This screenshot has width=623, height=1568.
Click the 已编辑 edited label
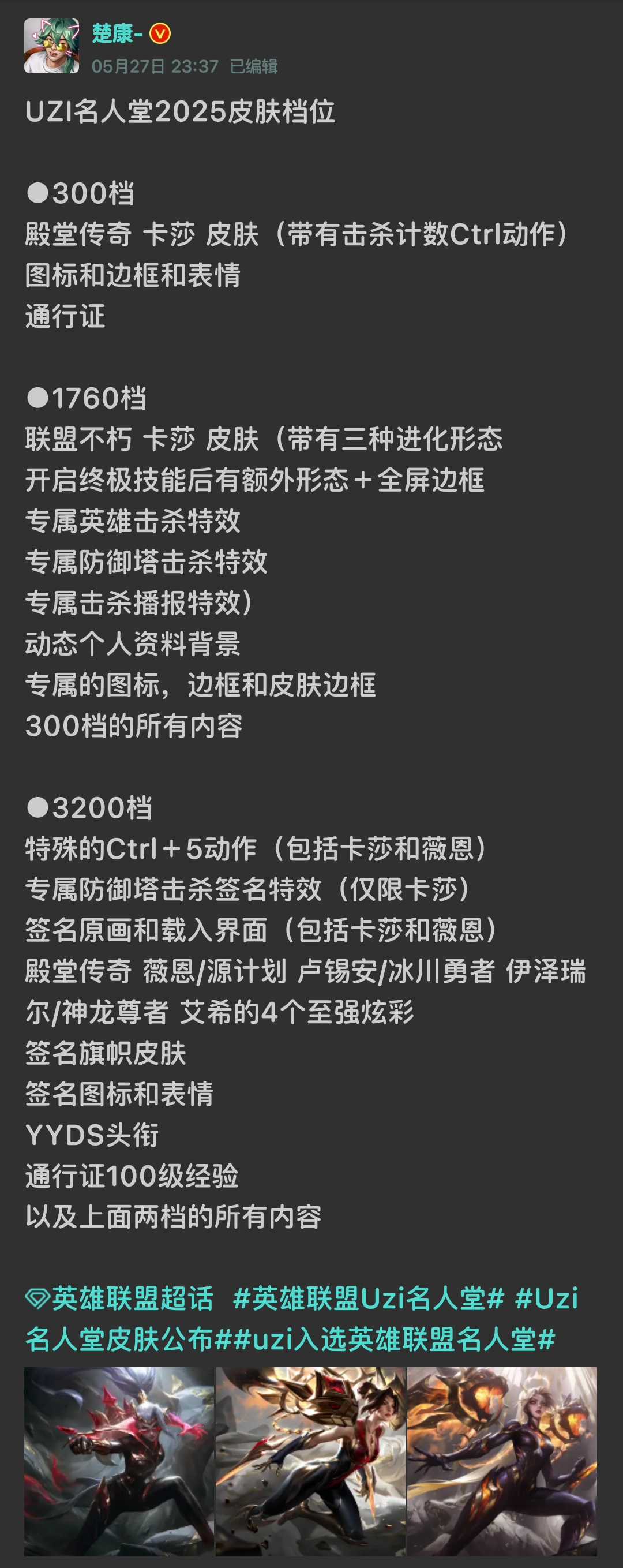click(x=256, y=68)
